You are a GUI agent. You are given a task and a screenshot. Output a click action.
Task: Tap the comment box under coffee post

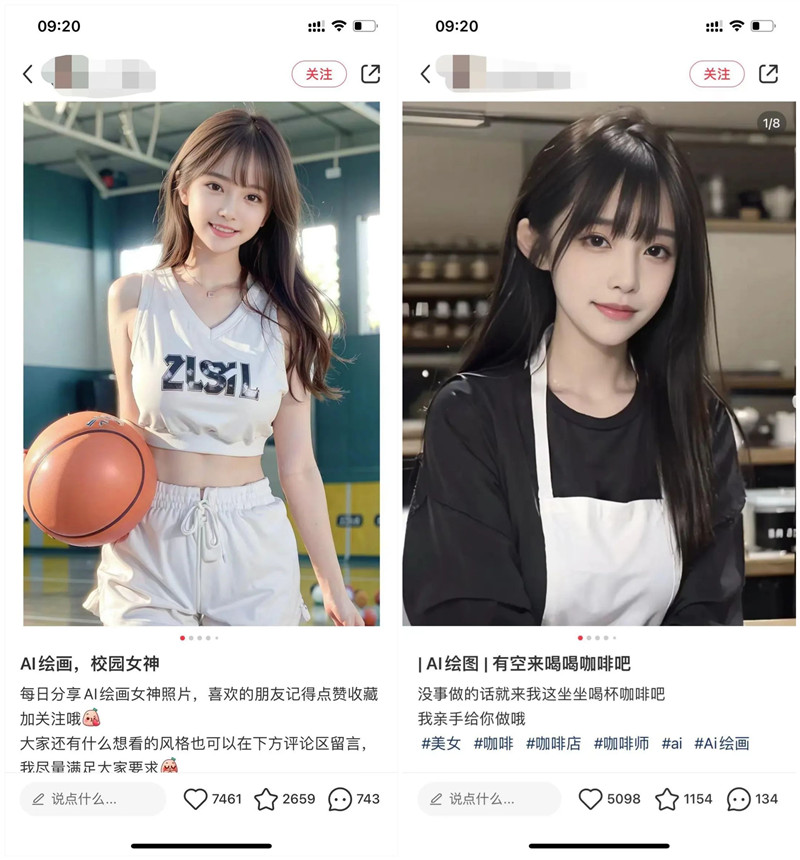[x=490, y=799]
